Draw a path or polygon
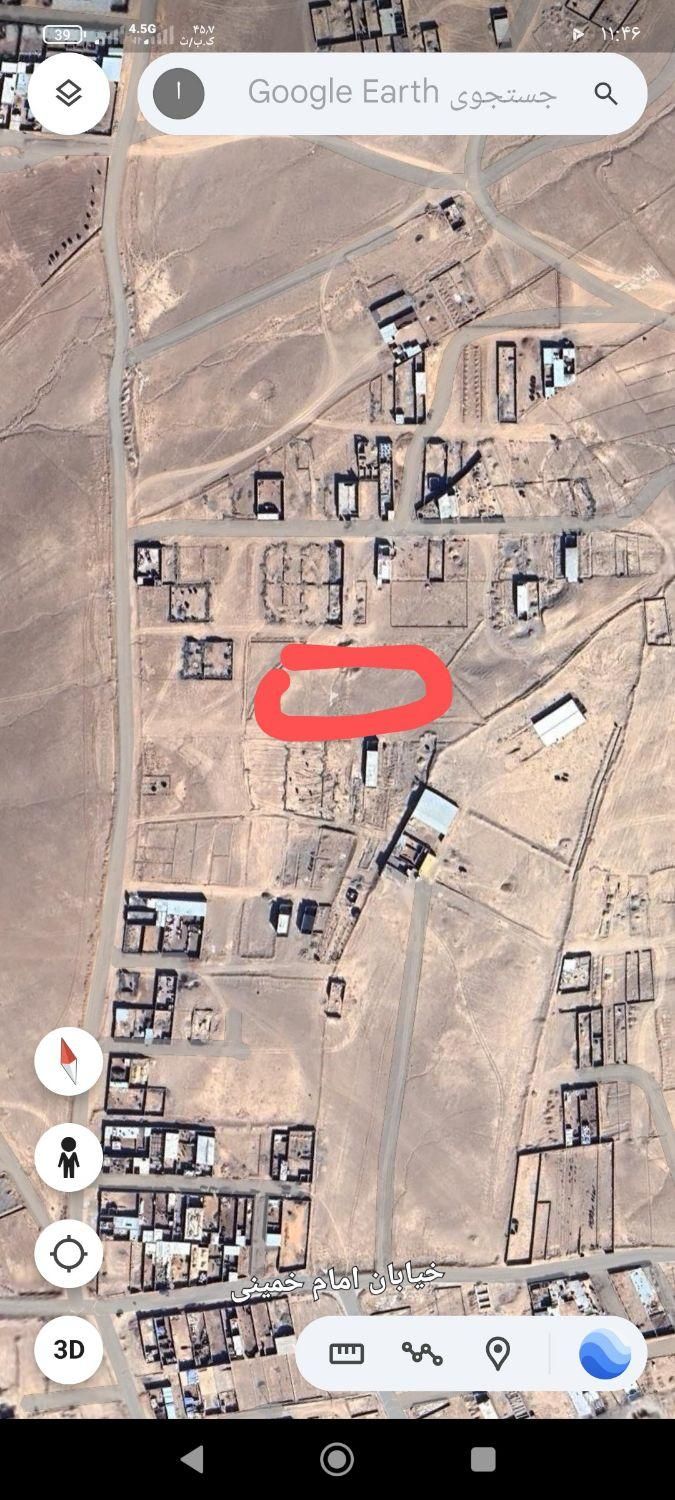 [422, 1353]
